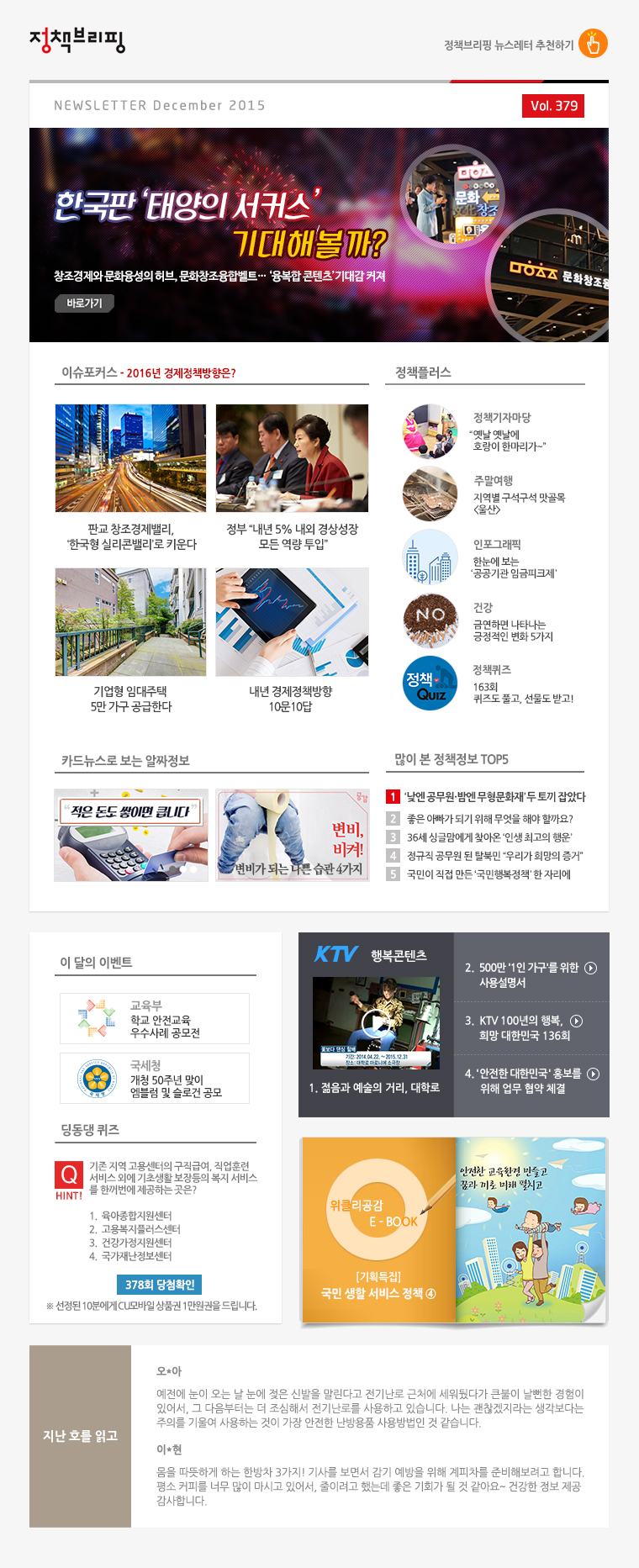Open the 정부 내년 5% 내외 경상성장 article
This screenshot has width=639, height=1568.
292,458
